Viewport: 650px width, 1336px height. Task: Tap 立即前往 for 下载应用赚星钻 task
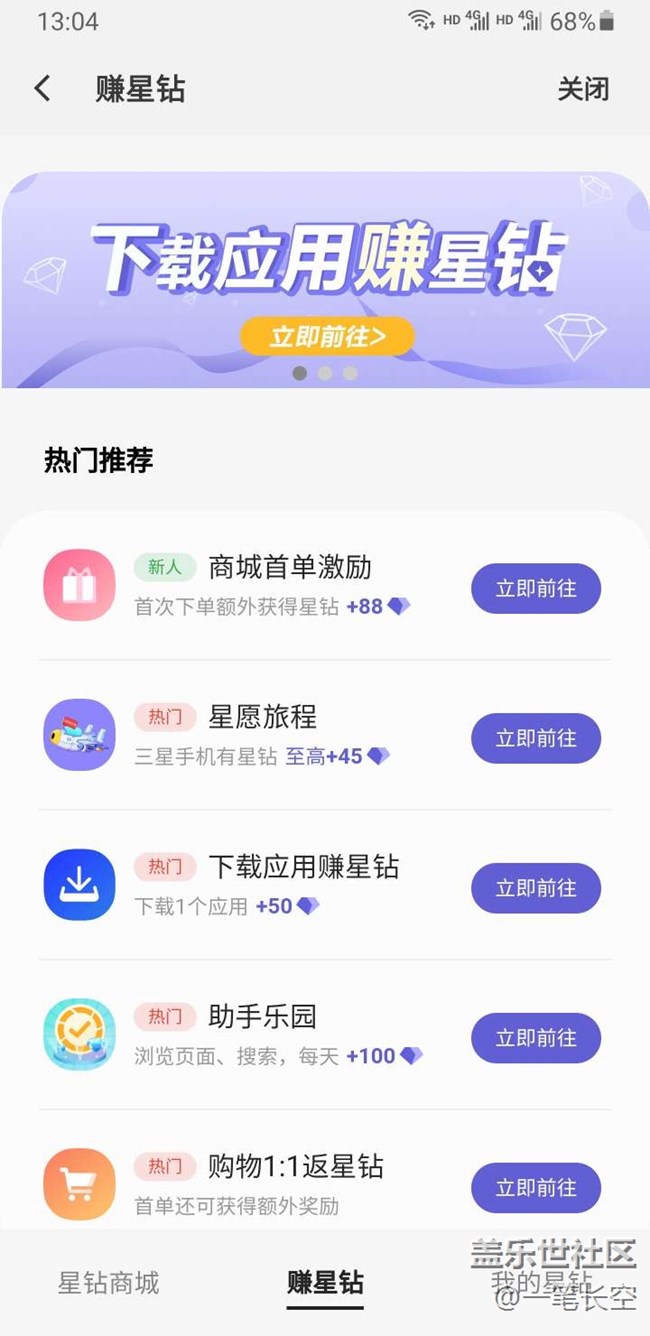pyautogui.click(x=536, y=888)
